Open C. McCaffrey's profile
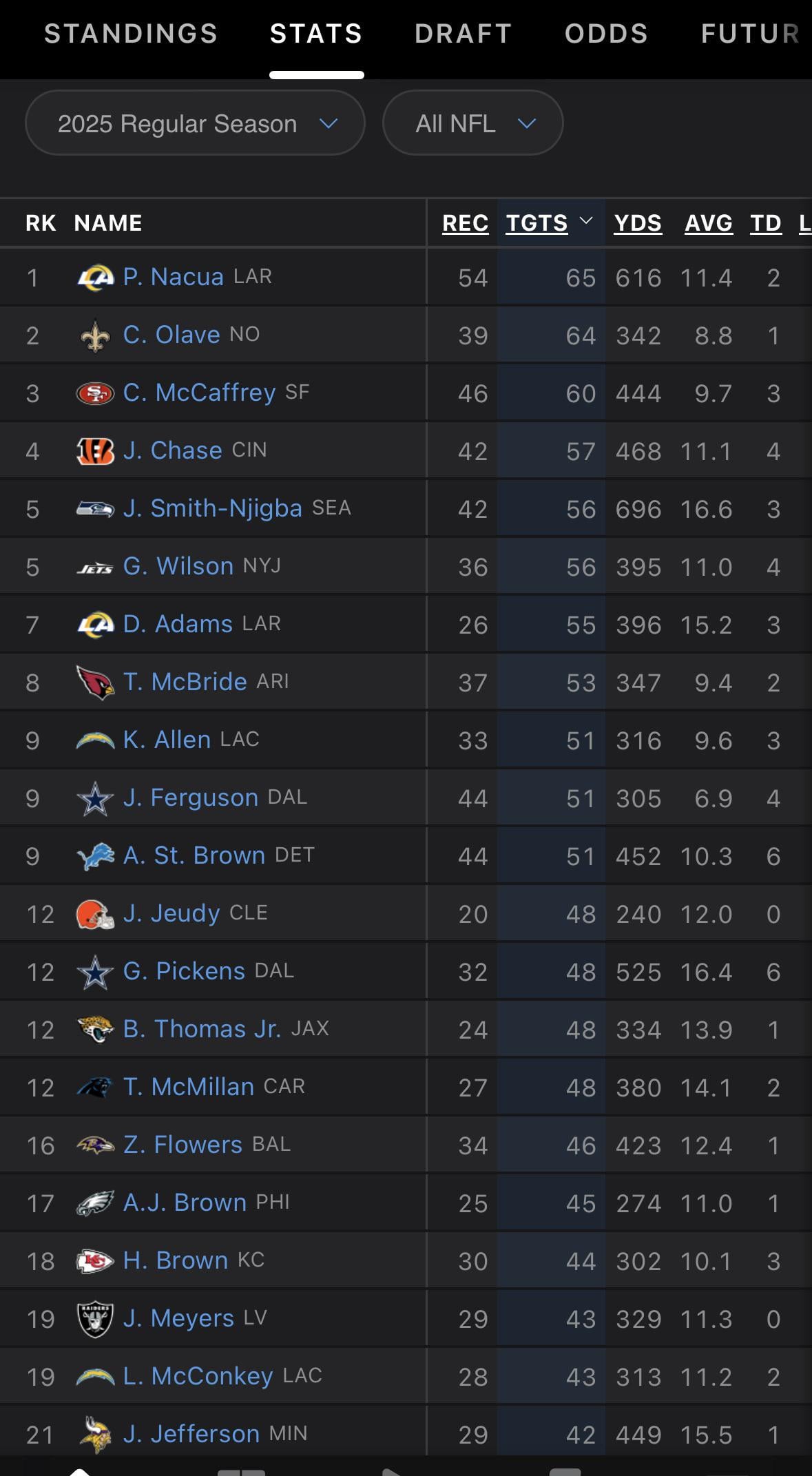This screenshot has height=1476, width=812. 199,393
